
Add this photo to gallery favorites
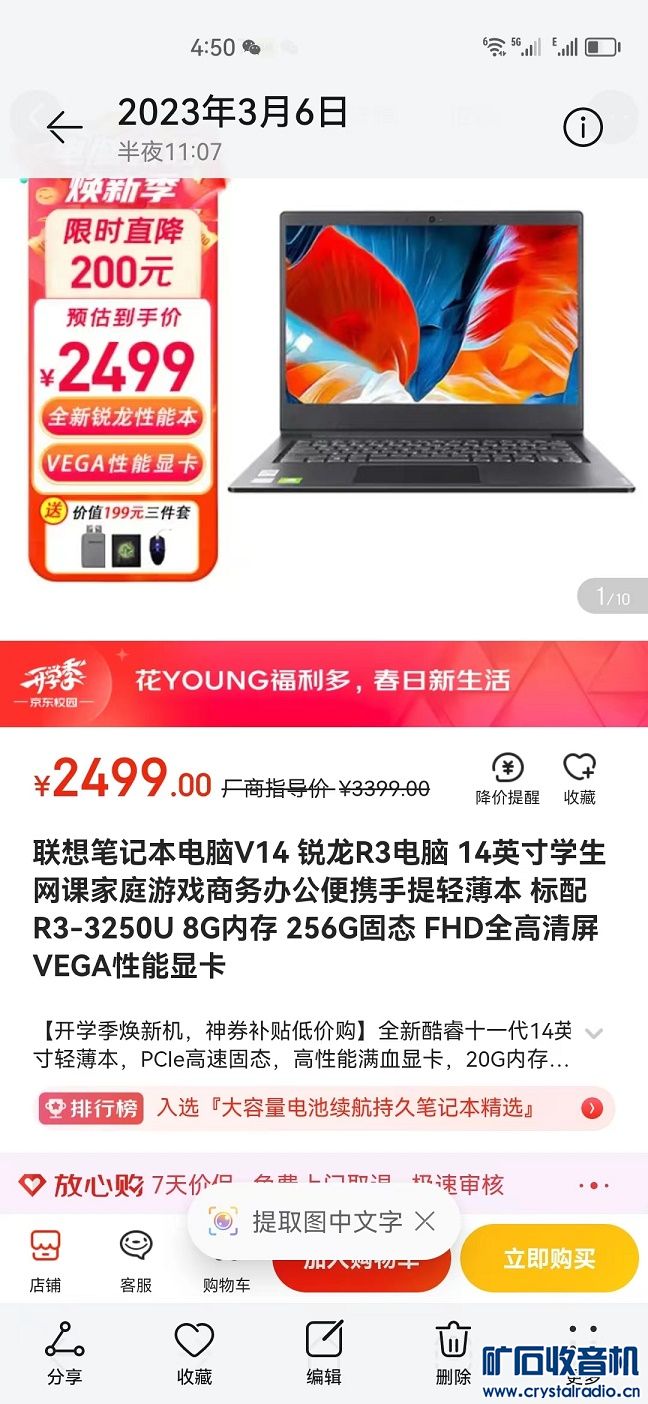click(x=194, y=1352)
